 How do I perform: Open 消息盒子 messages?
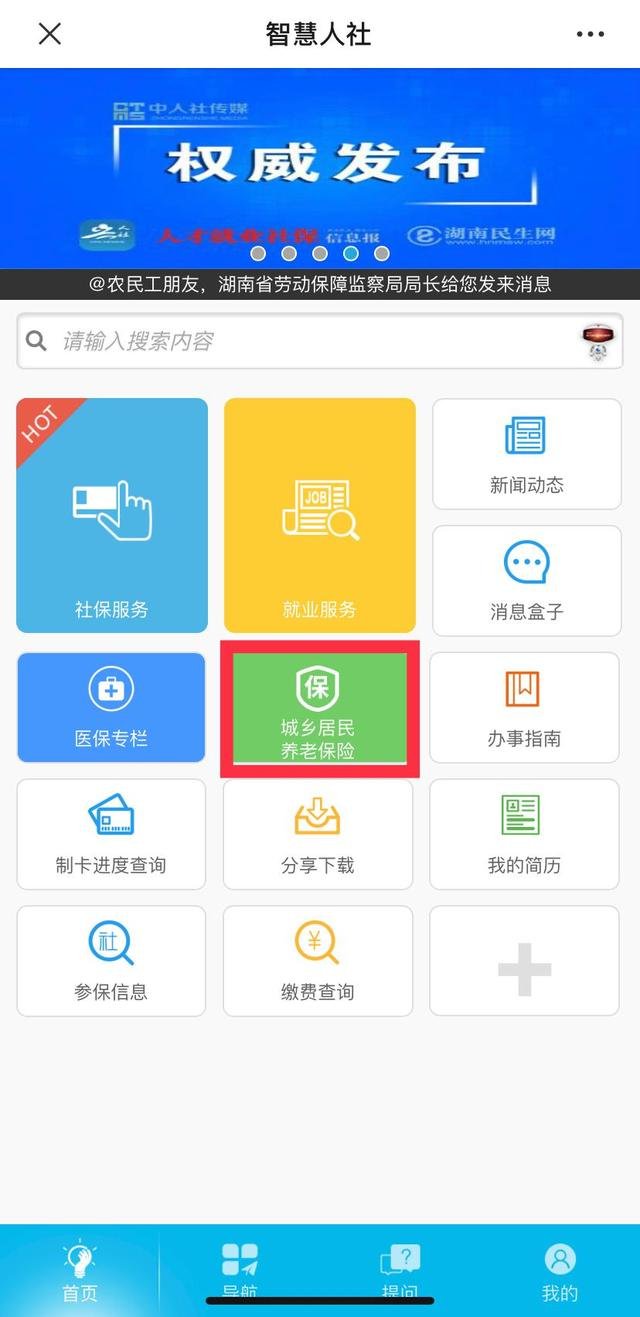pos(526,581)
